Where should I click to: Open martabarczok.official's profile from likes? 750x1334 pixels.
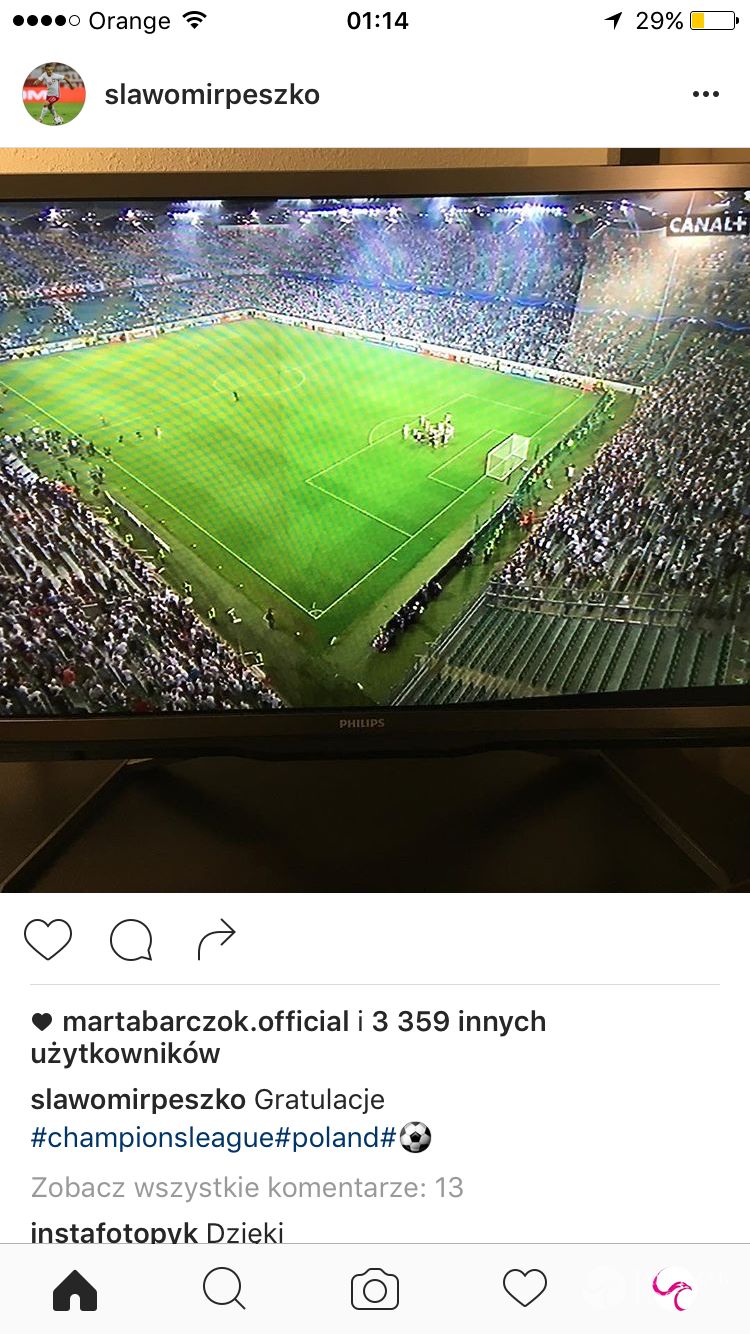tap(205, 1022)
